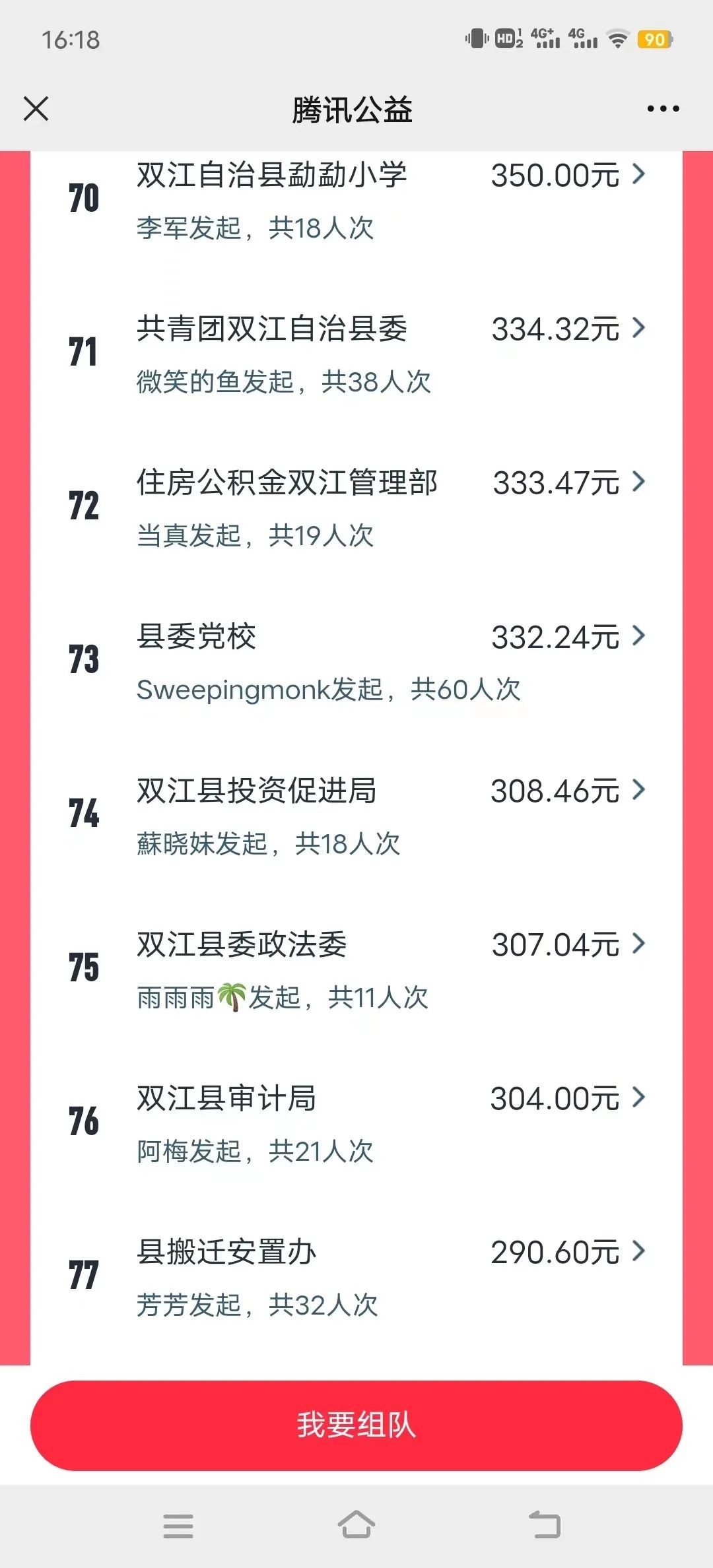Open the 县委党校 team entry

pos(356,662)
